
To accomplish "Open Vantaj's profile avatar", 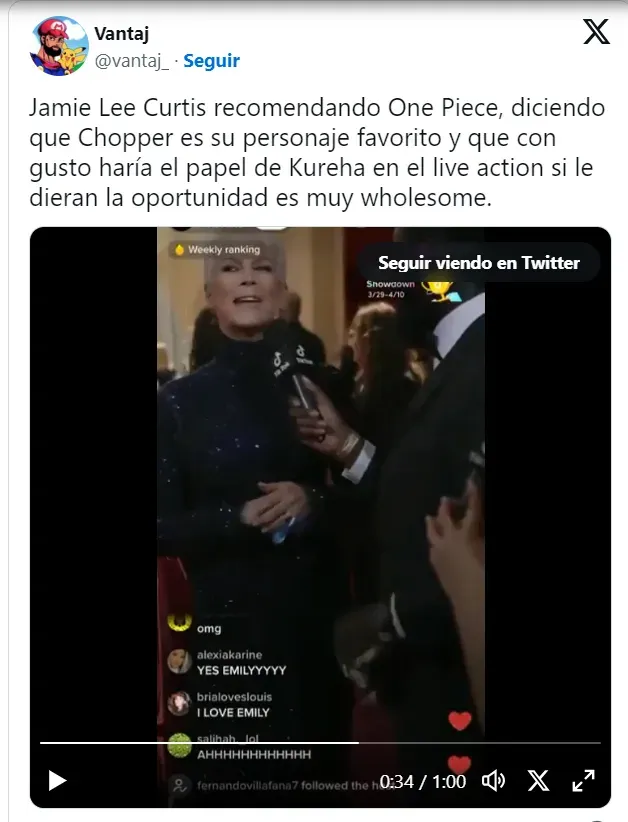I will (x=59, y=45).
